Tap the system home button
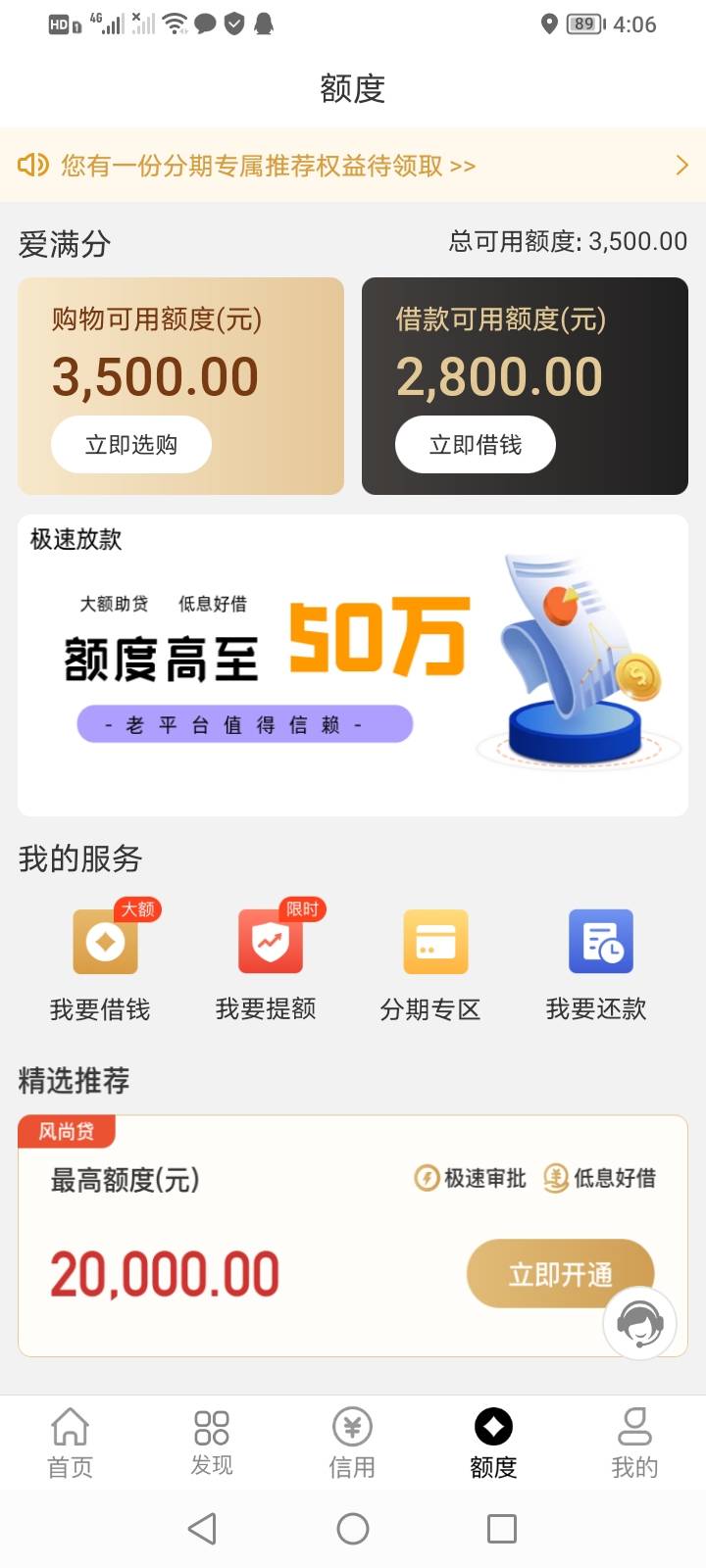 pyautogui.click(x=353, y=1529)
